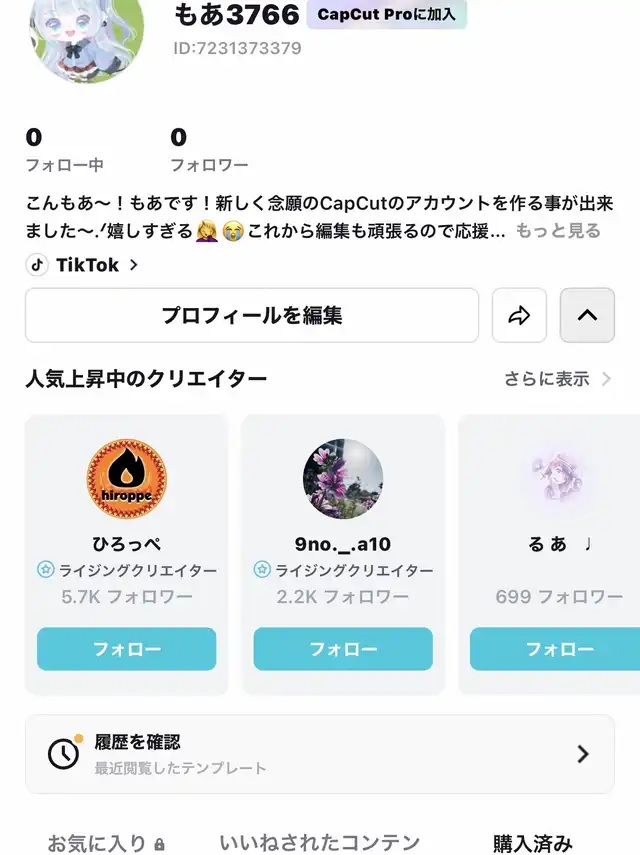Share this profile via arrow icon
This screenshot has width=640, height=855.
pyautogui.click(x=519, y=316)
